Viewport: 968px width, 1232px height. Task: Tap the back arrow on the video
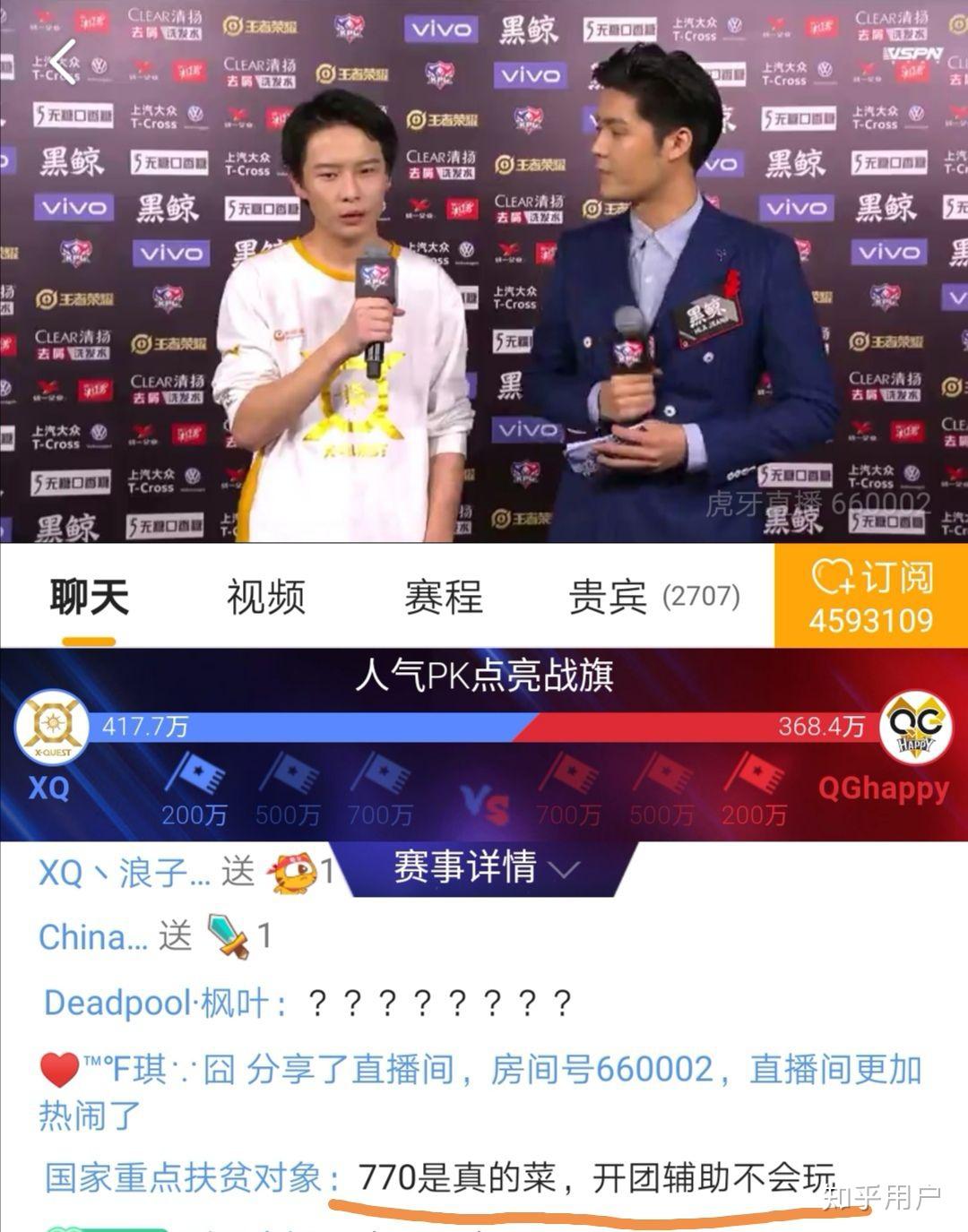tap(63, 63)
